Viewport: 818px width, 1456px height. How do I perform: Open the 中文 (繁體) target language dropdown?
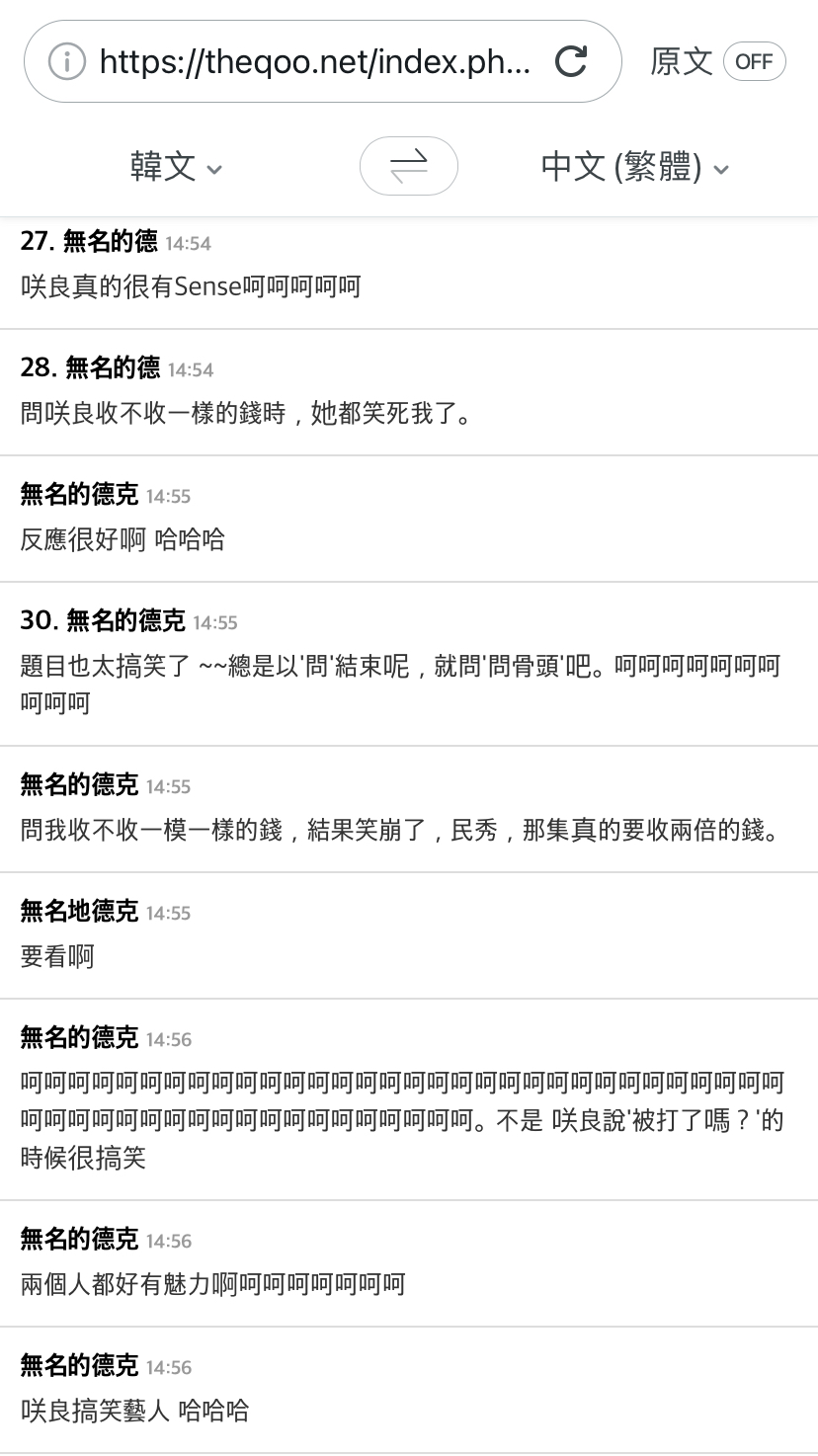pos(634,167)
